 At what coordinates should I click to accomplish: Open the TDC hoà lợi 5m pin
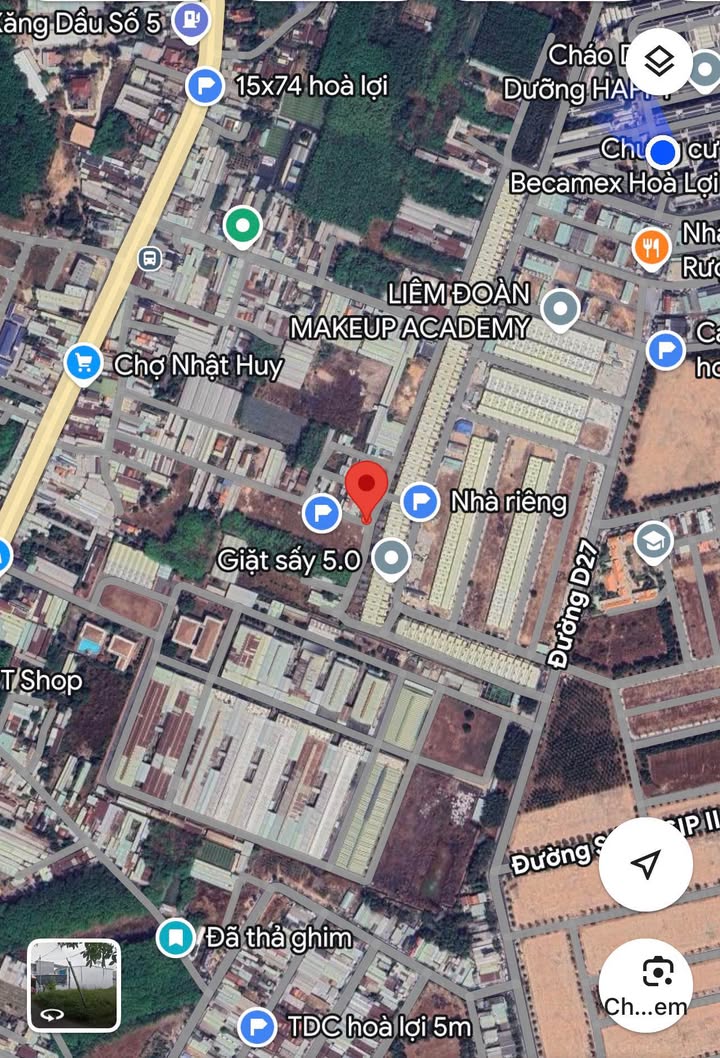coord(257,1025)
